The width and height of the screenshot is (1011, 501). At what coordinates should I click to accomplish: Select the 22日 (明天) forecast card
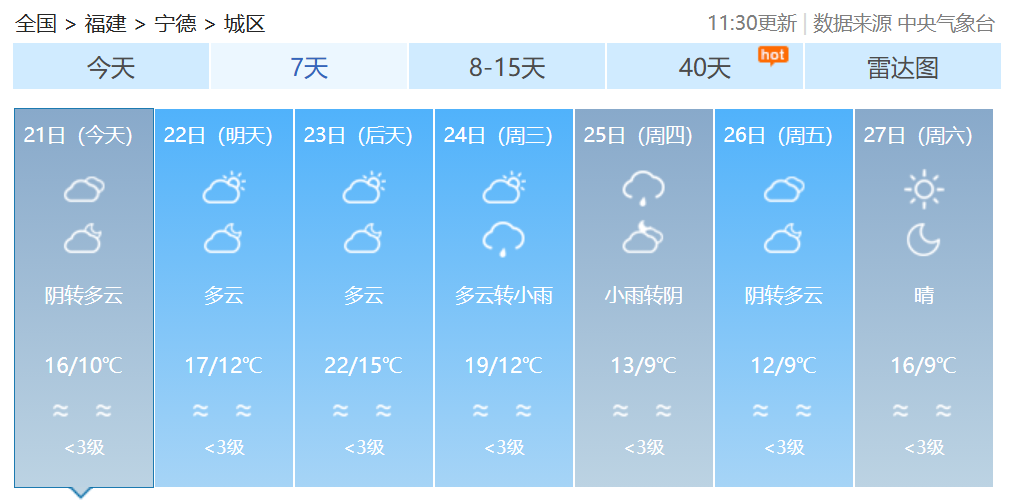point(223,297)
